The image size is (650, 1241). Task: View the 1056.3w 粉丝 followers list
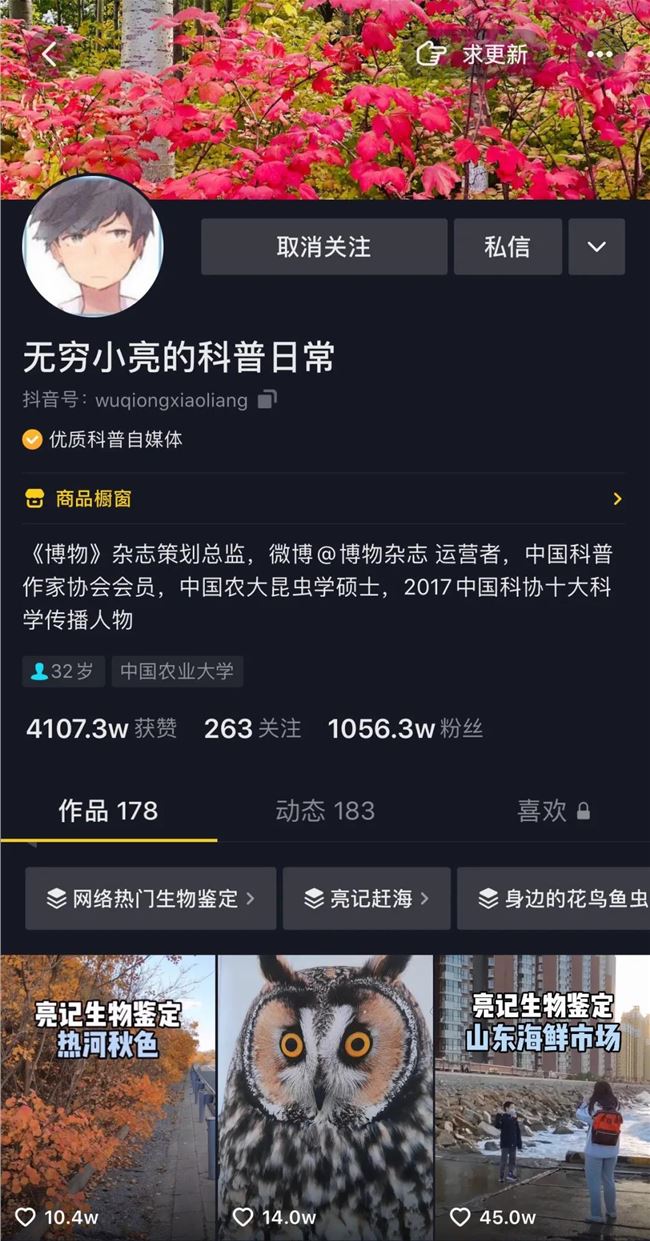(x=405, y=729)
